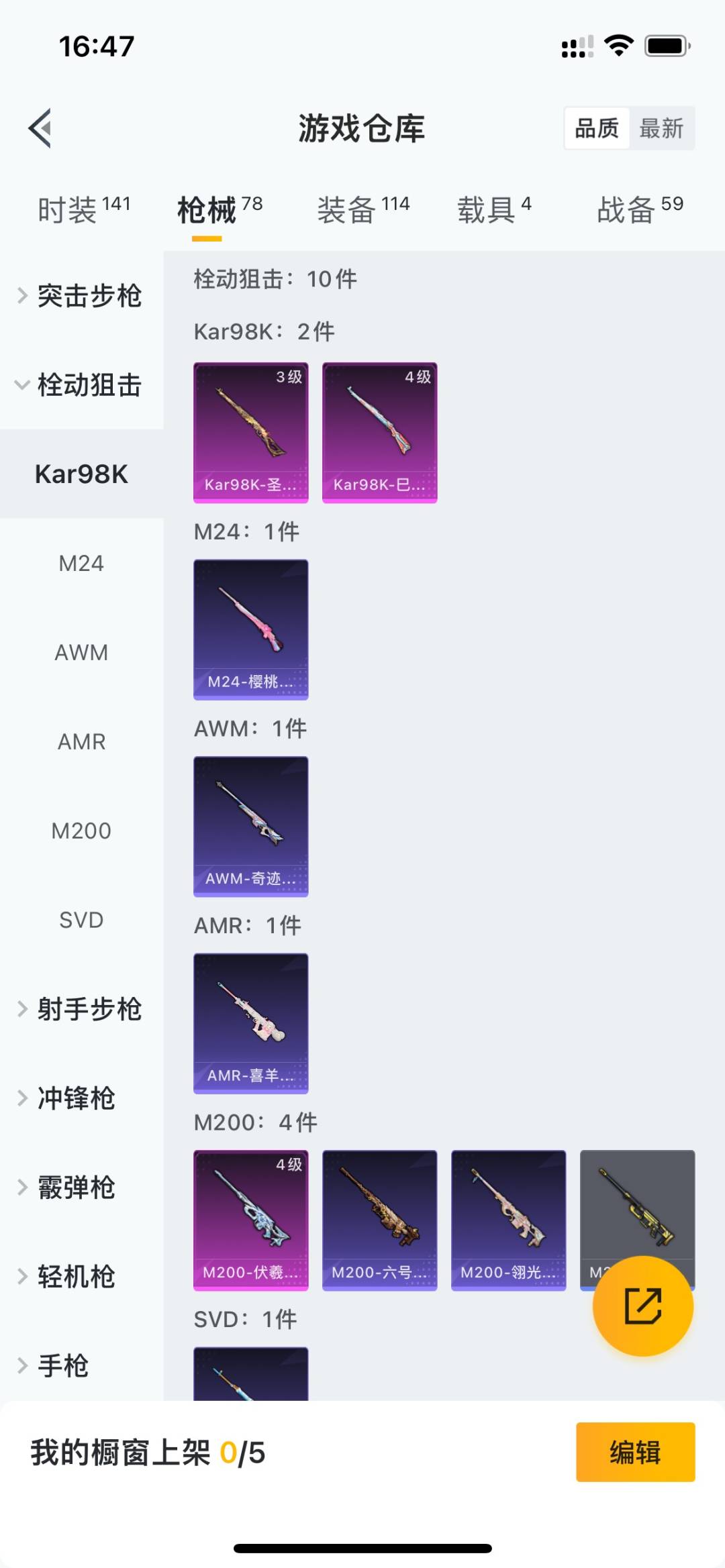Switch to the 载具 tab
This screenshot has width=725, height=1568.
pos(494,209)
